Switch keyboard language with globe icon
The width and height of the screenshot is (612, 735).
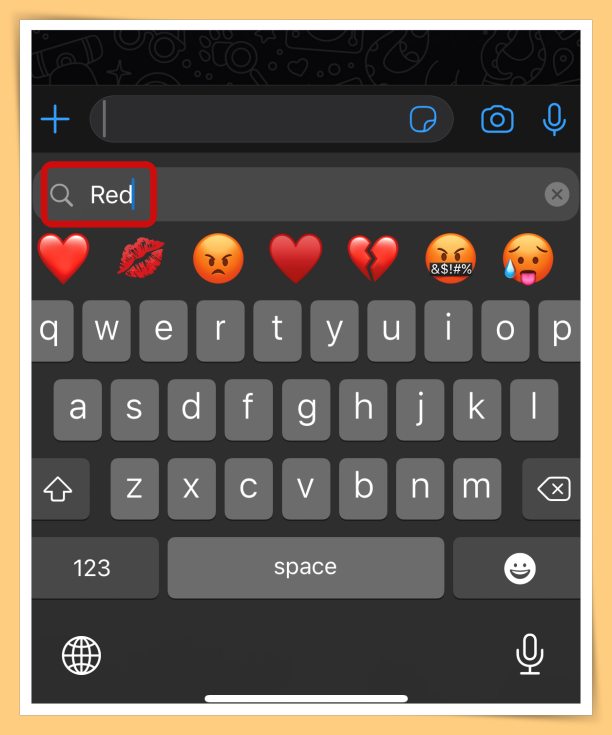[x=82, y=656]
